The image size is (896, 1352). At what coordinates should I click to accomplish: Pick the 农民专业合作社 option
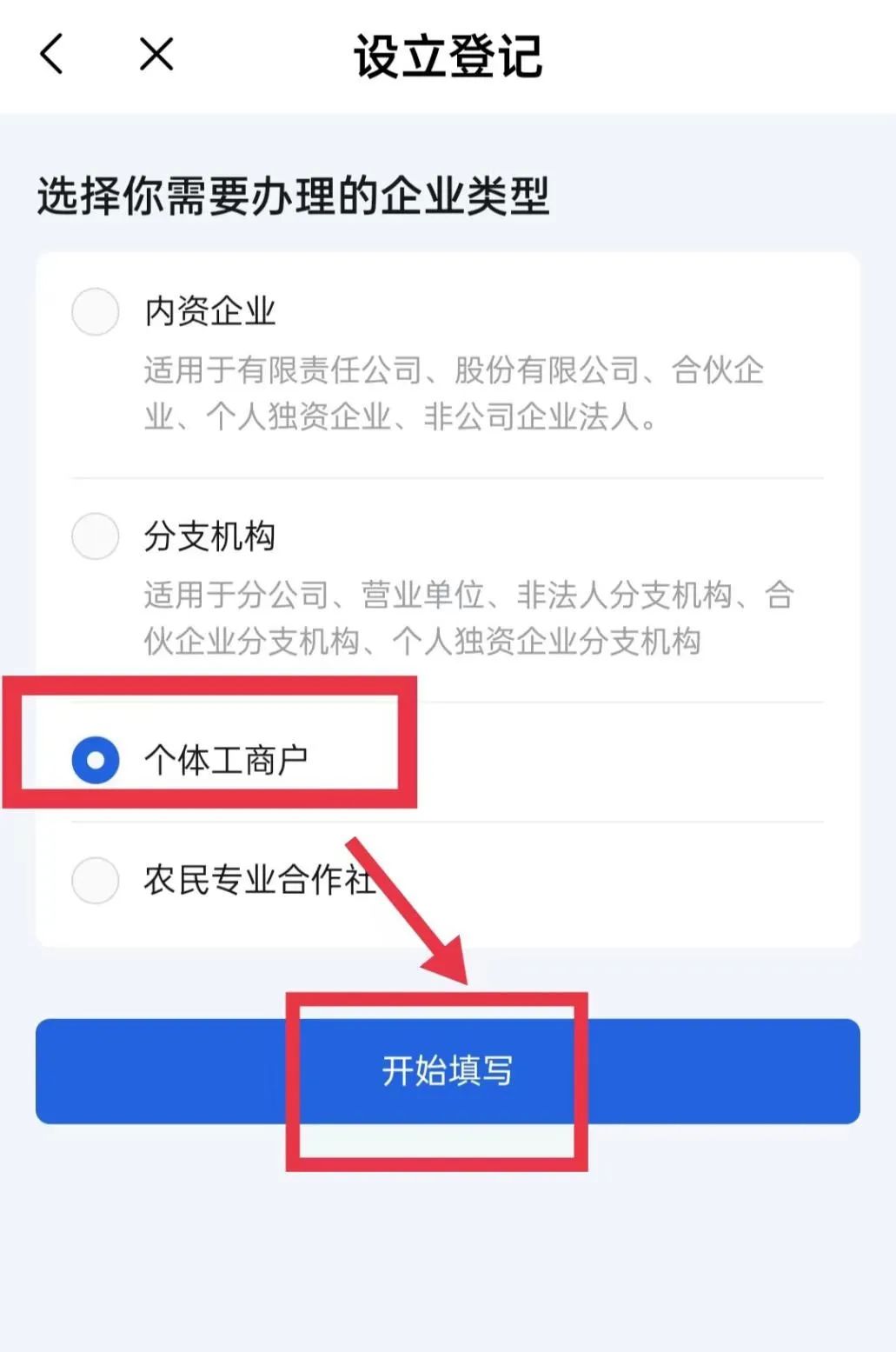click(96, 880)
